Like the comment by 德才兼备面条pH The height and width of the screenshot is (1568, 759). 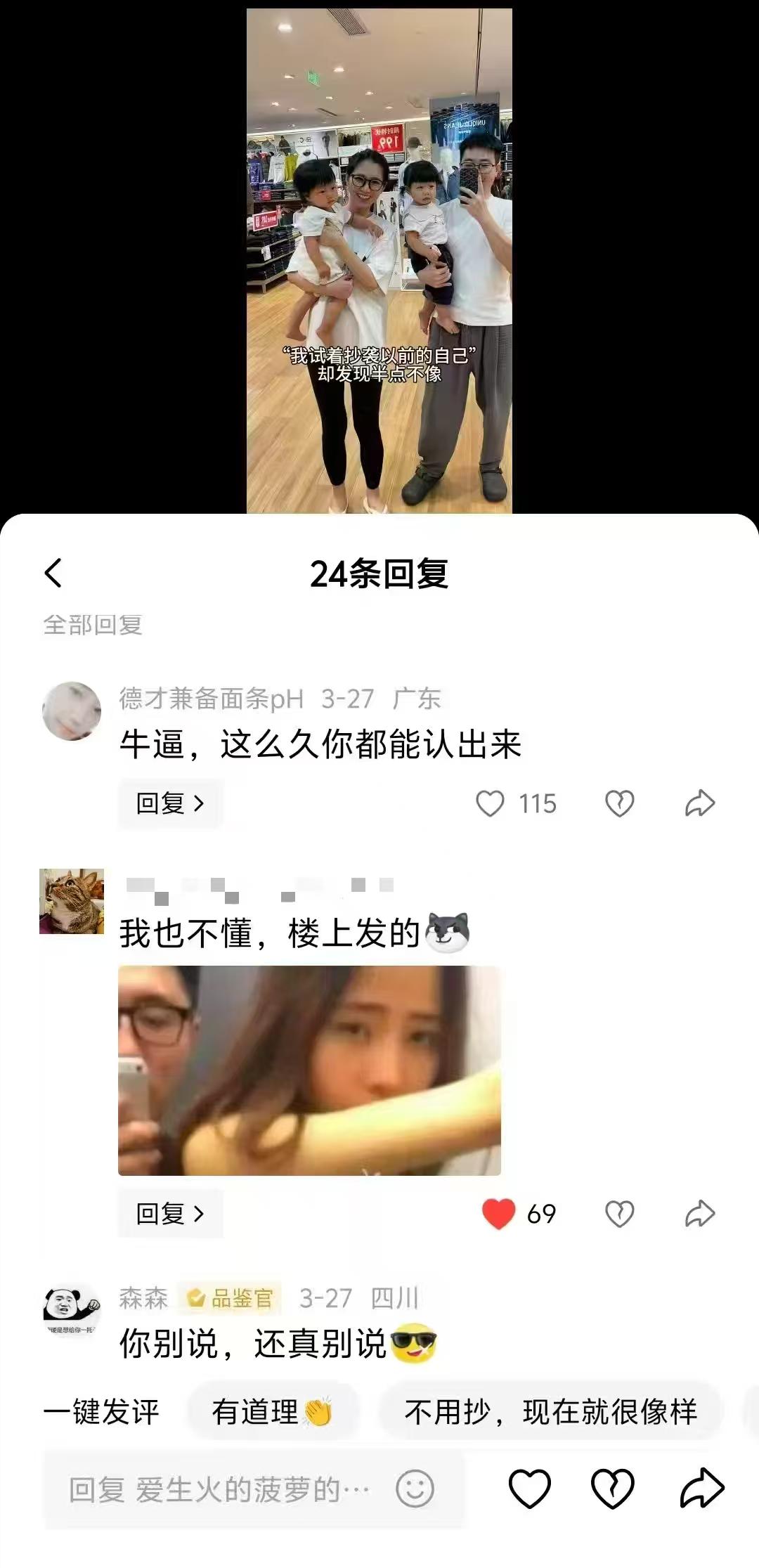click(491, 803)
